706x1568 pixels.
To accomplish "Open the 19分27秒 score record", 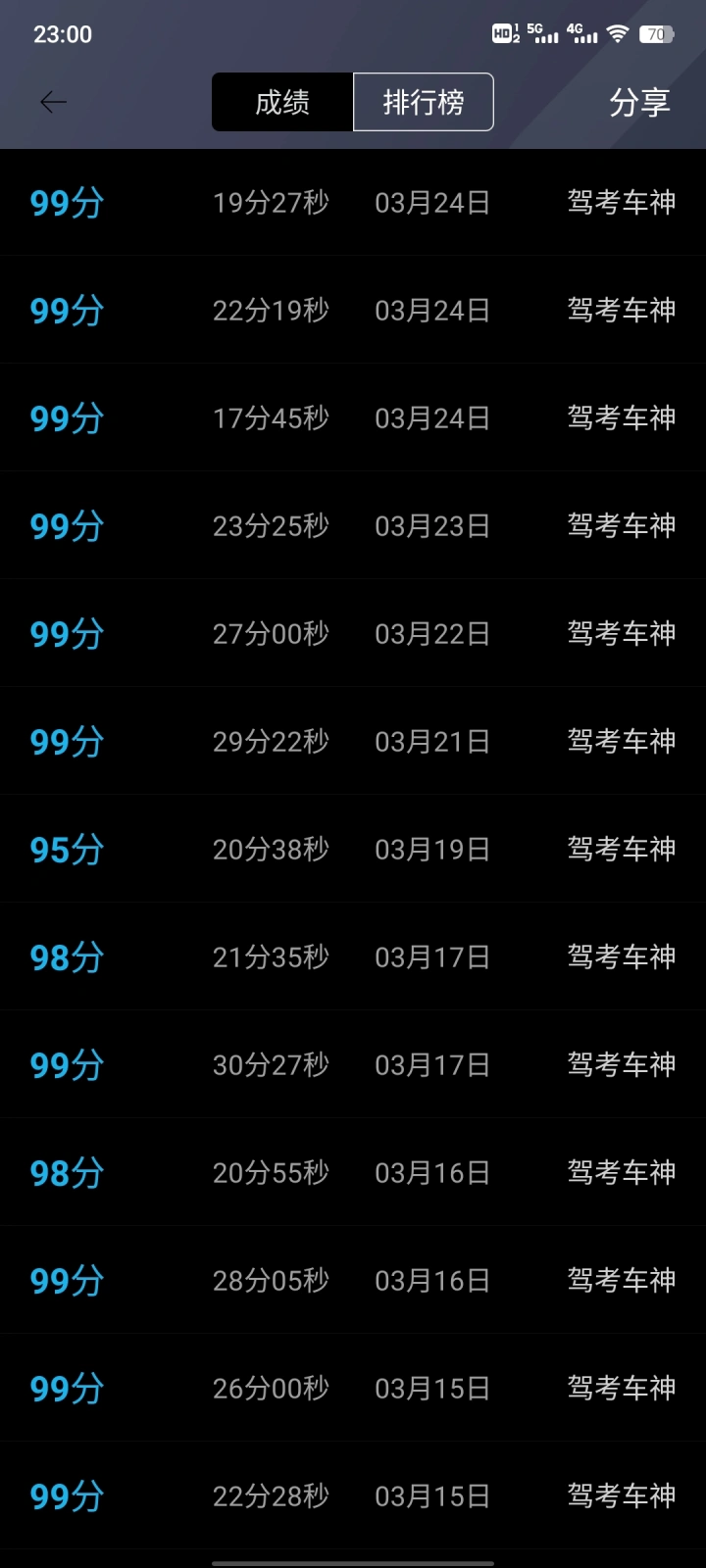I will click(353, 203).
